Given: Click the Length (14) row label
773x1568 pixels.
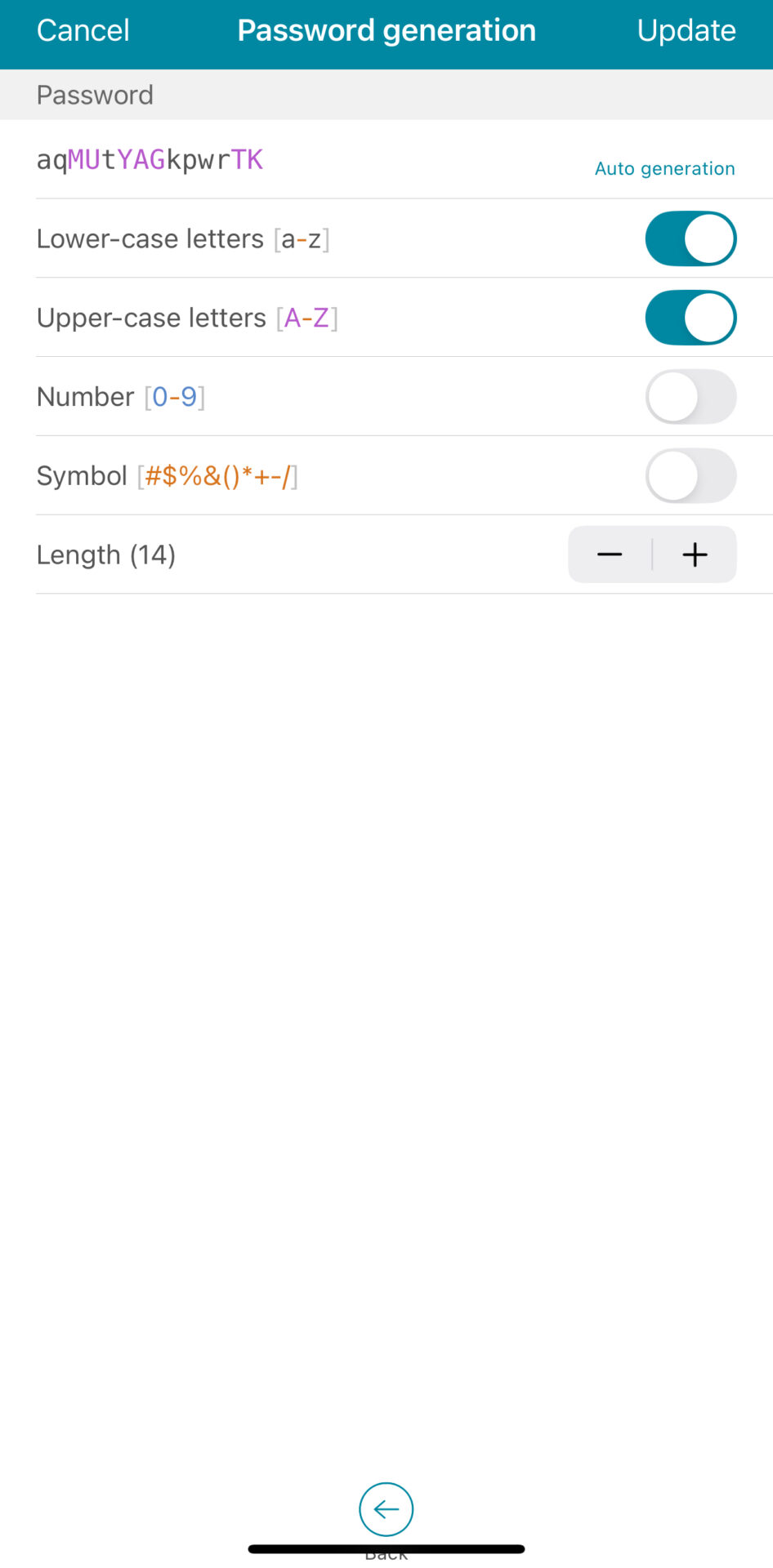Looking at the screenshot, I should pyautogui.click(x=106, y=555).
